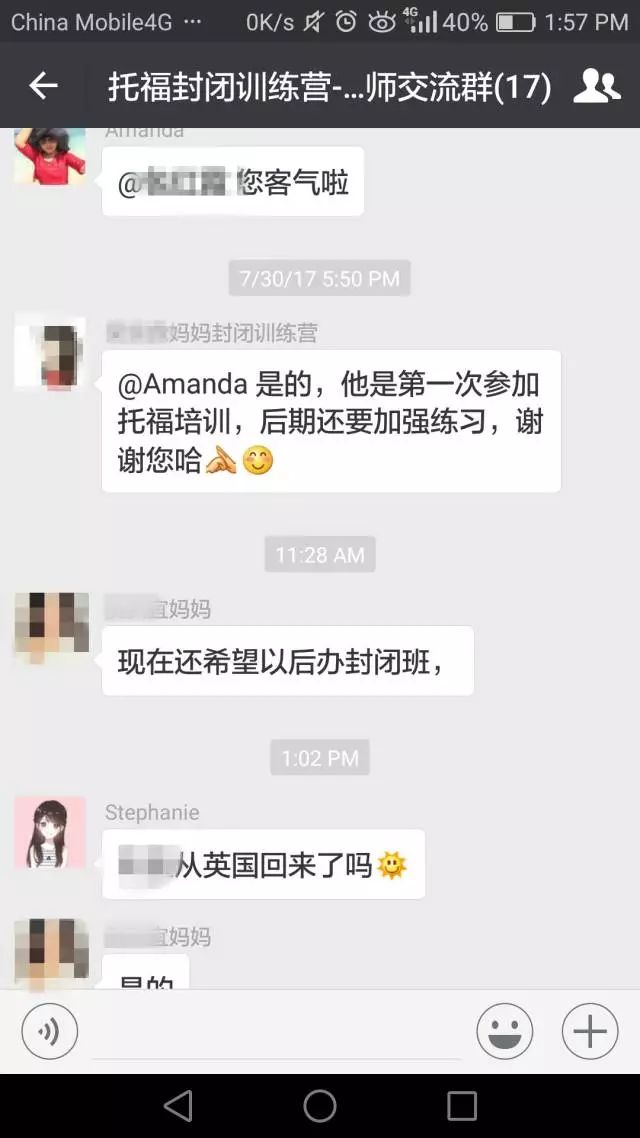Go back from the group chat
This screenshot has width=640, height=1138.
(x=43, y=86)
